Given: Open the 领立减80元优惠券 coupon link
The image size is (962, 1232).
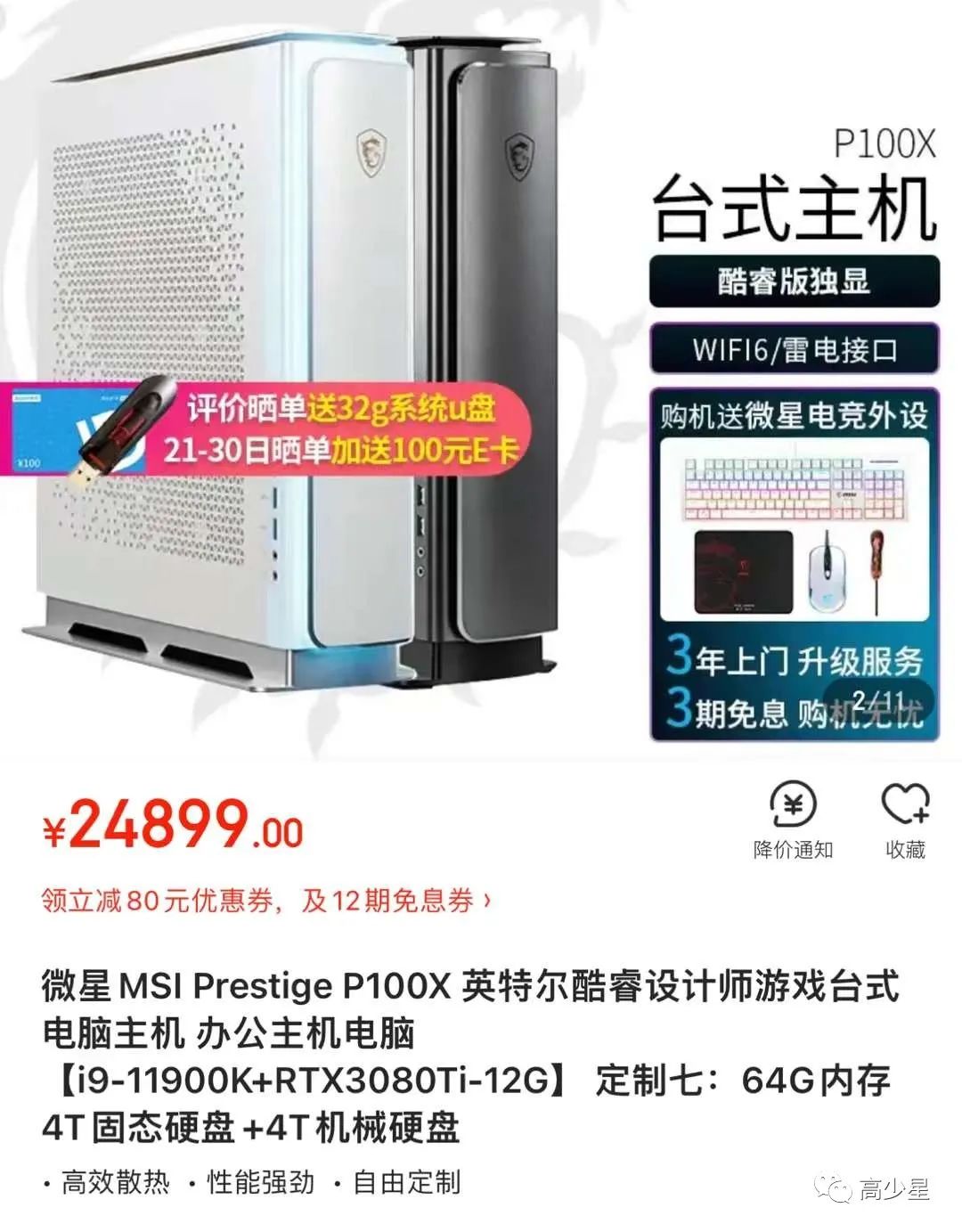Looking at the screenshot, I should pyautogui.click(x=266, y=901).
